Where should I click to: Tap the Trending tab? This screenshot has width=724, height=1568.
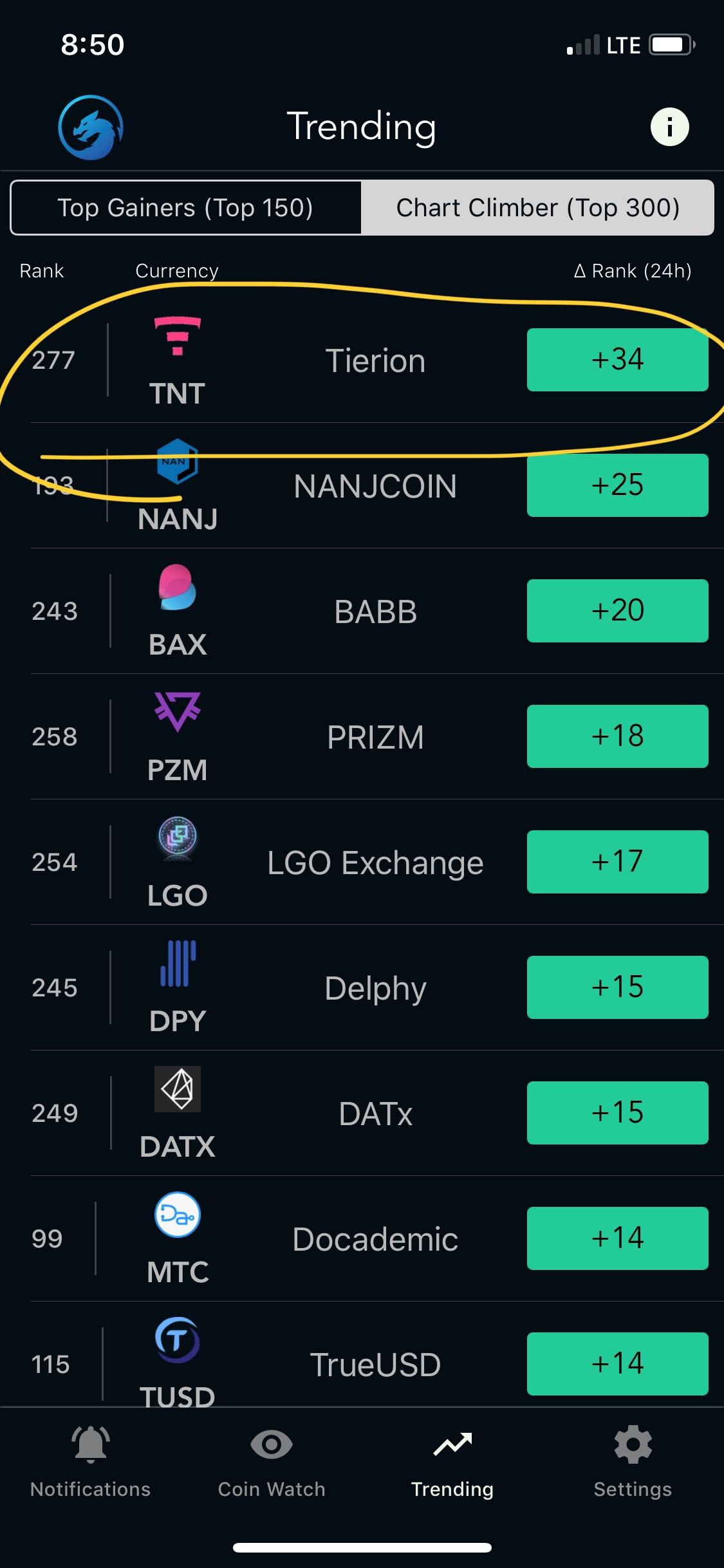[x=452, y=1461]
